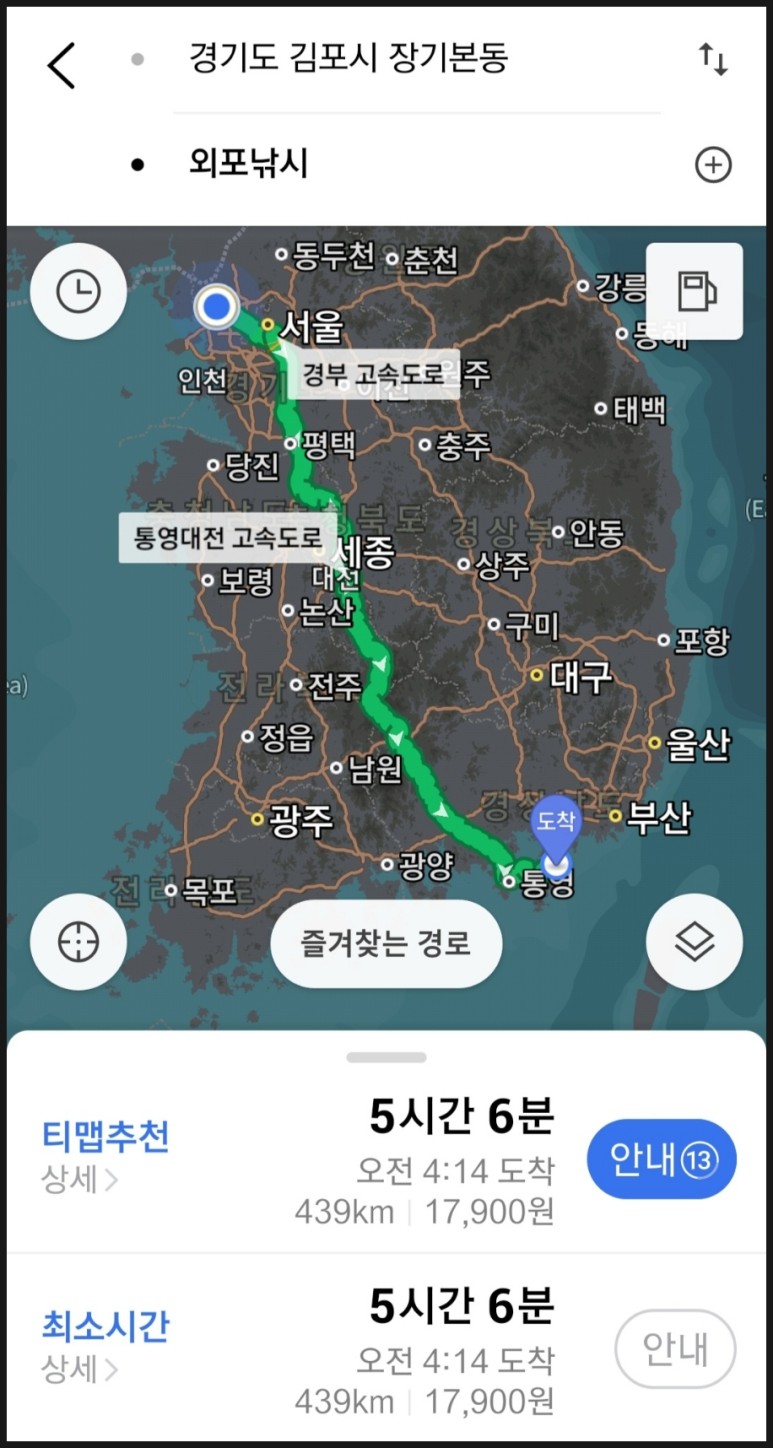The height and width of the screenshot is (1448, 773).
Task: Expand the route list sheet handle
Action: pos(386,1057)
